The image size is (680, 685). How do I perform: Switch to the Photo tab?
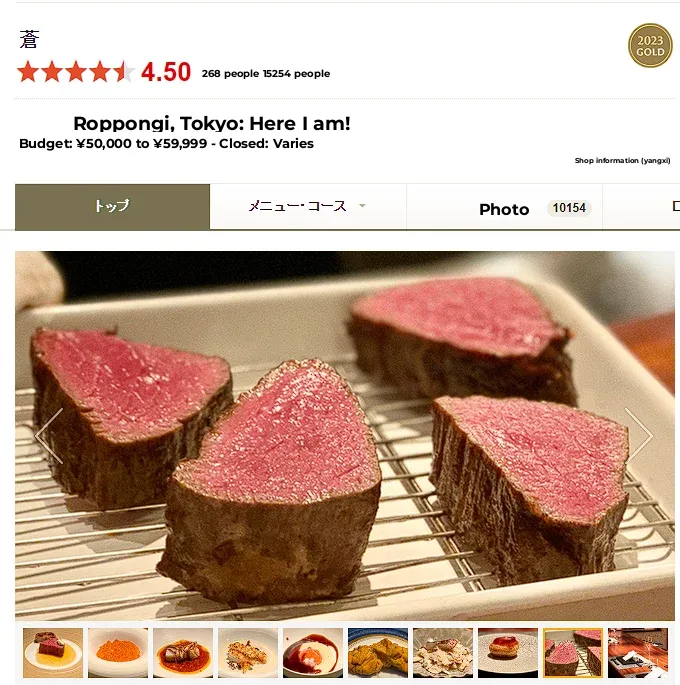[x=504, y=209]
